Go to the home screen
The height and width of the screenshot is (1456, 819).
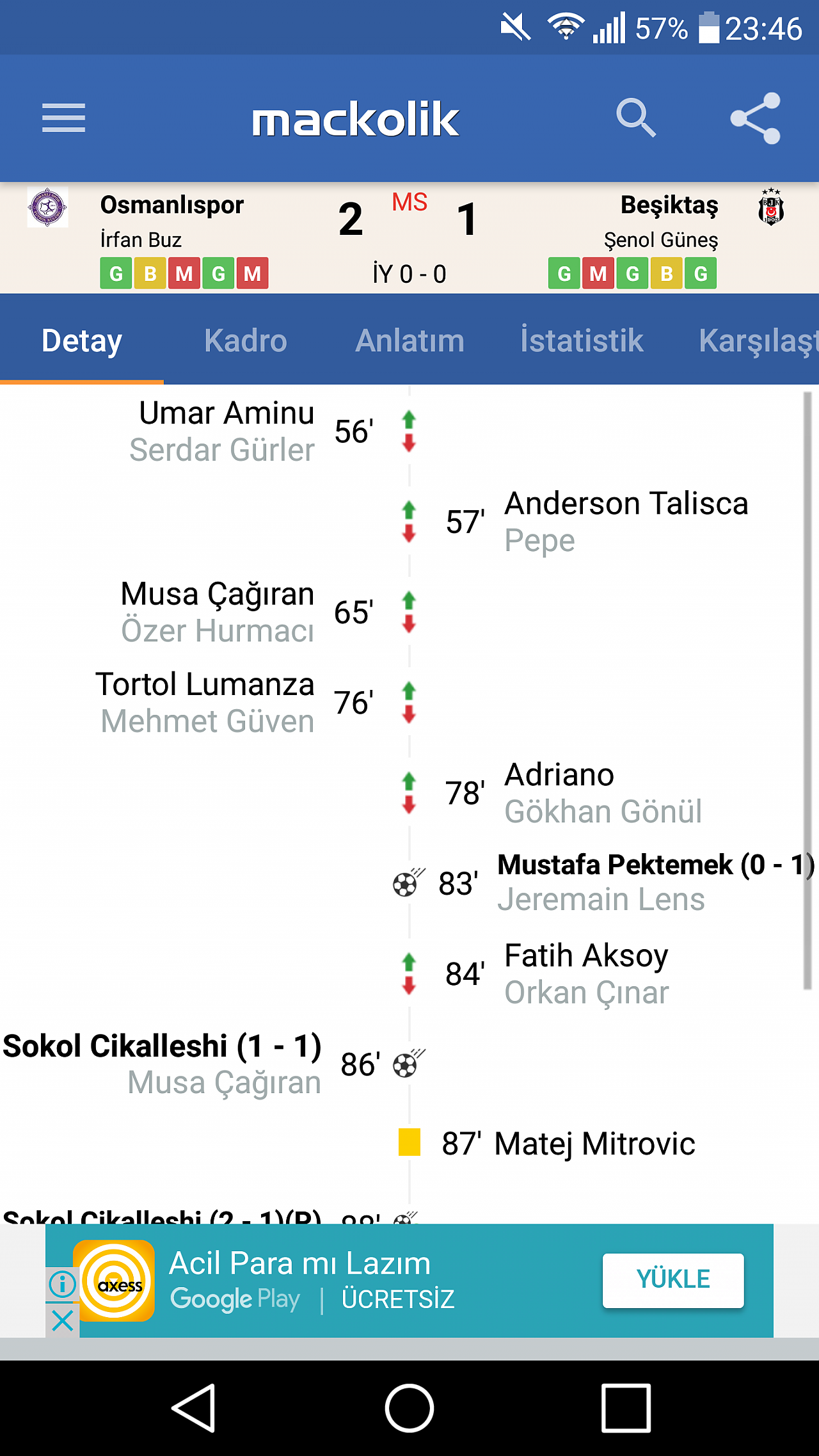(x=409, y=1408)
